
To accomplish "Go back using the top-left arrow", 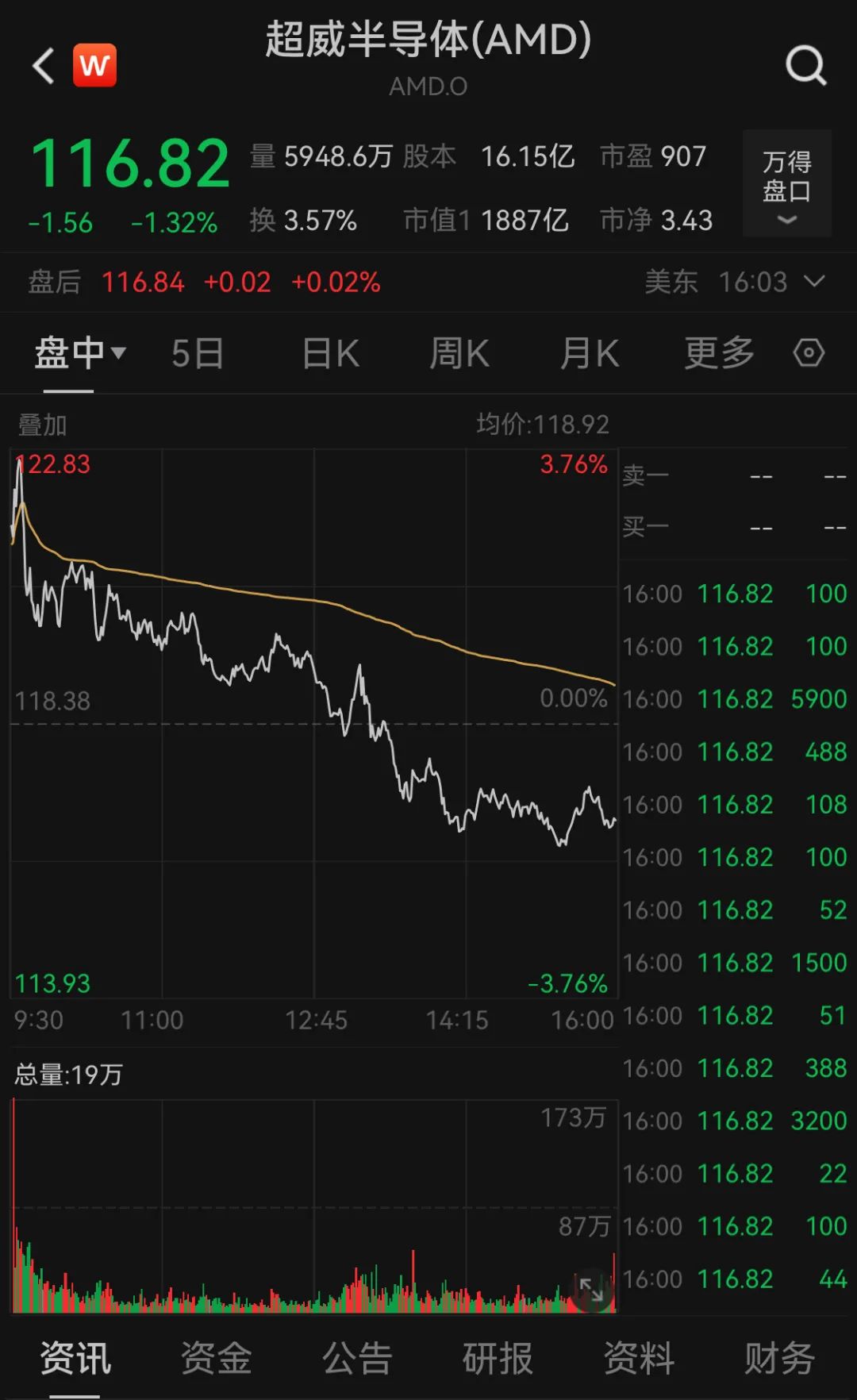I will [44, 65].
